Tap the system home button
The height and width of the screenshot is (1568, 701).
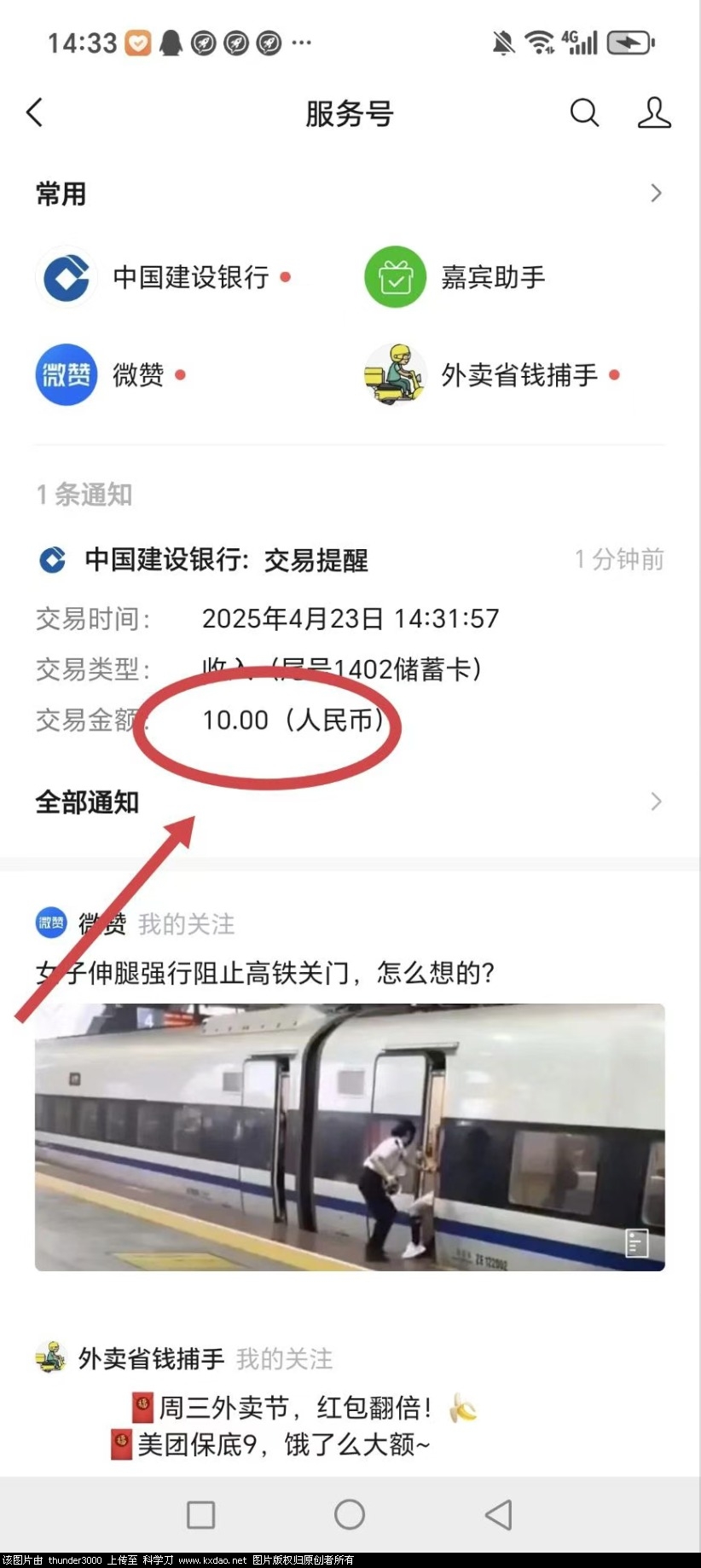click(350, 1515)
